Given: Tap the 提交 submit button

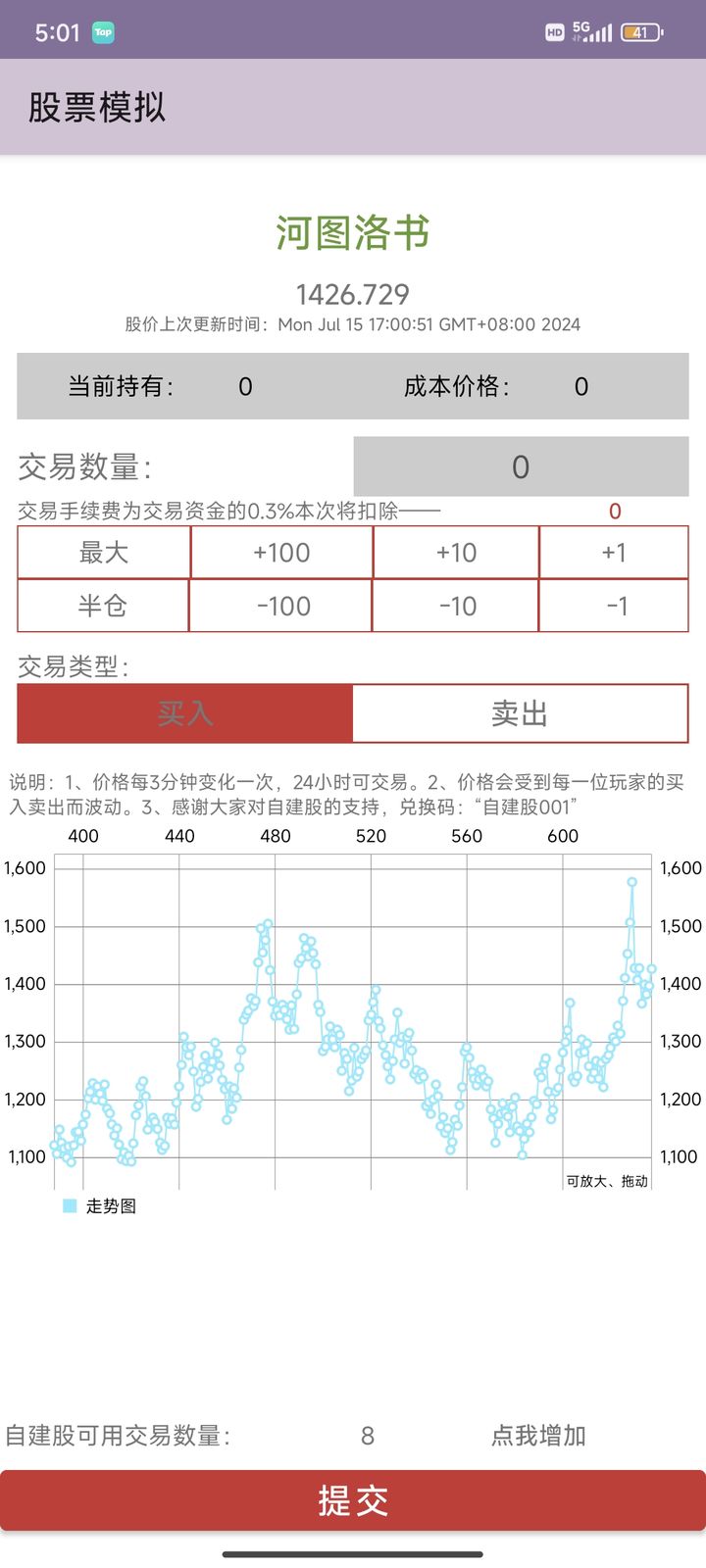Looking at the screenshot, I should (x=353, y=1499).
